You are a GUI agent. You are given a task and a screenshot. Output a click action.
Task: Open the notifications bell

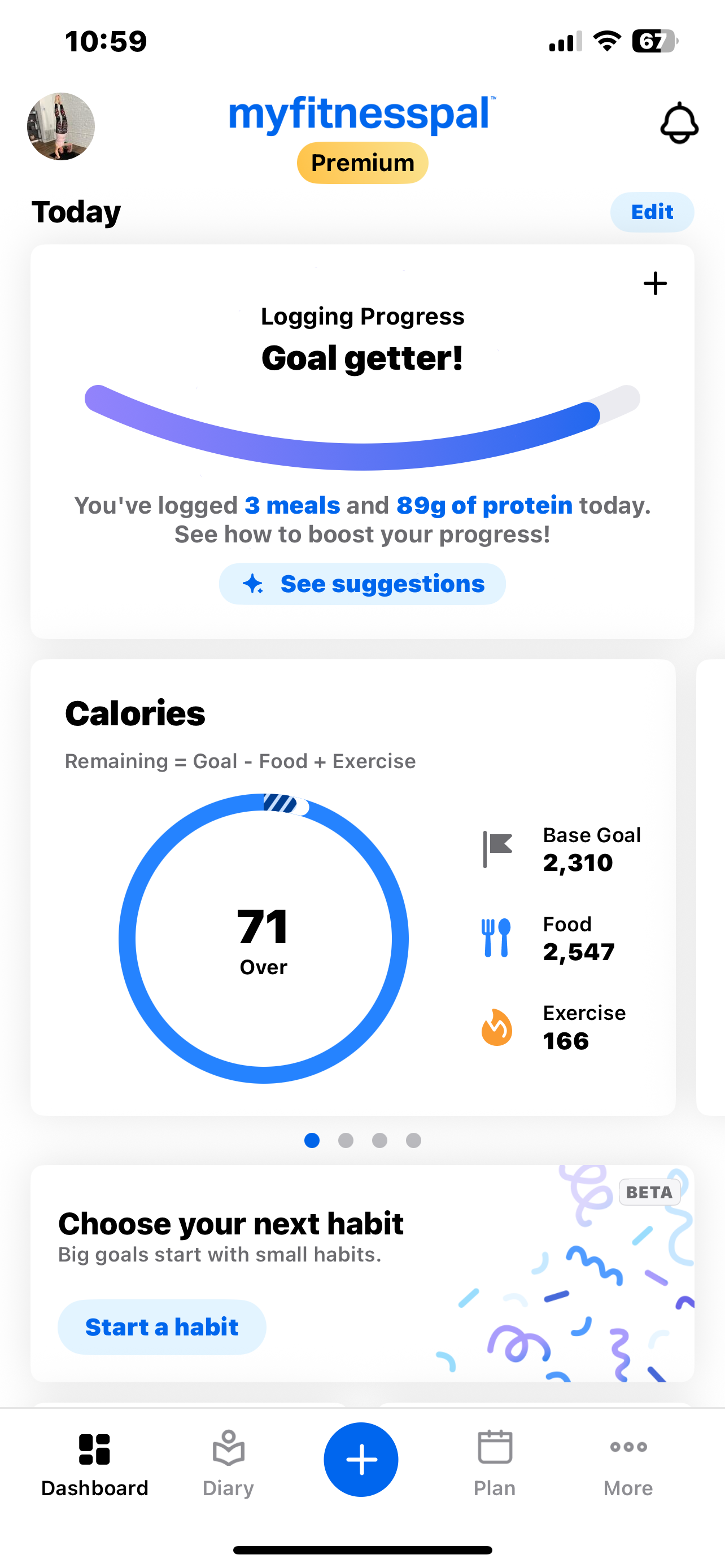click(679, 123)
